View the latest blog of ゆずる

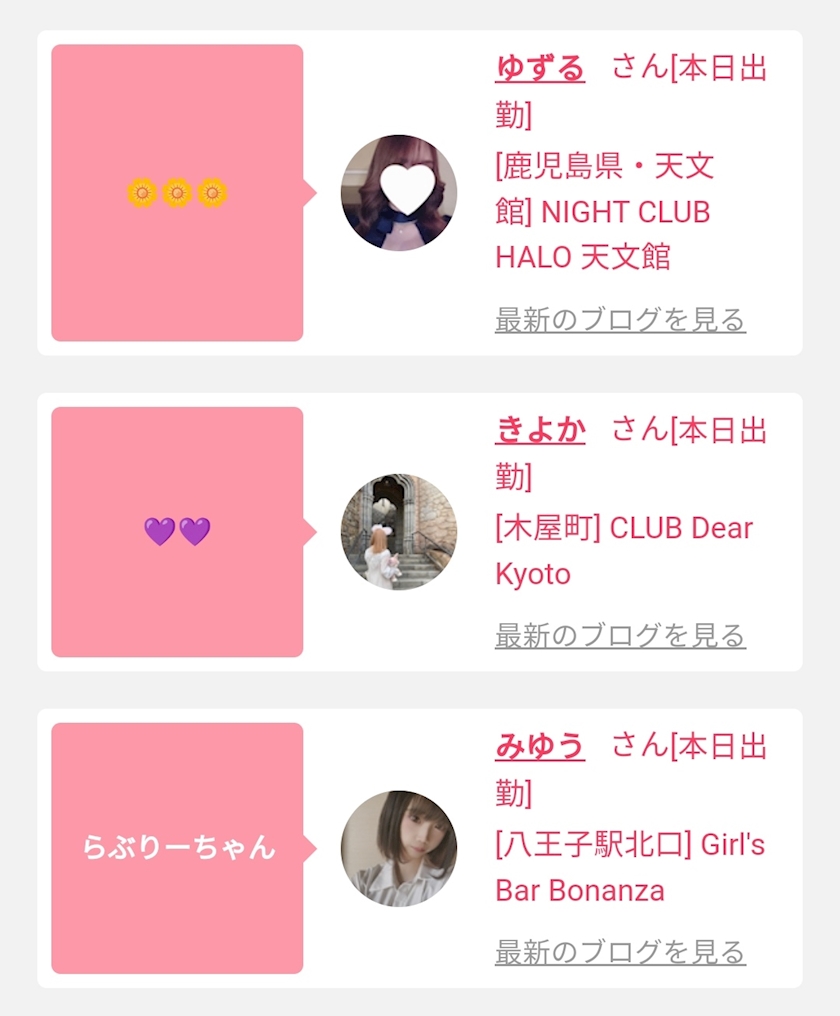(x=620, y=320)
